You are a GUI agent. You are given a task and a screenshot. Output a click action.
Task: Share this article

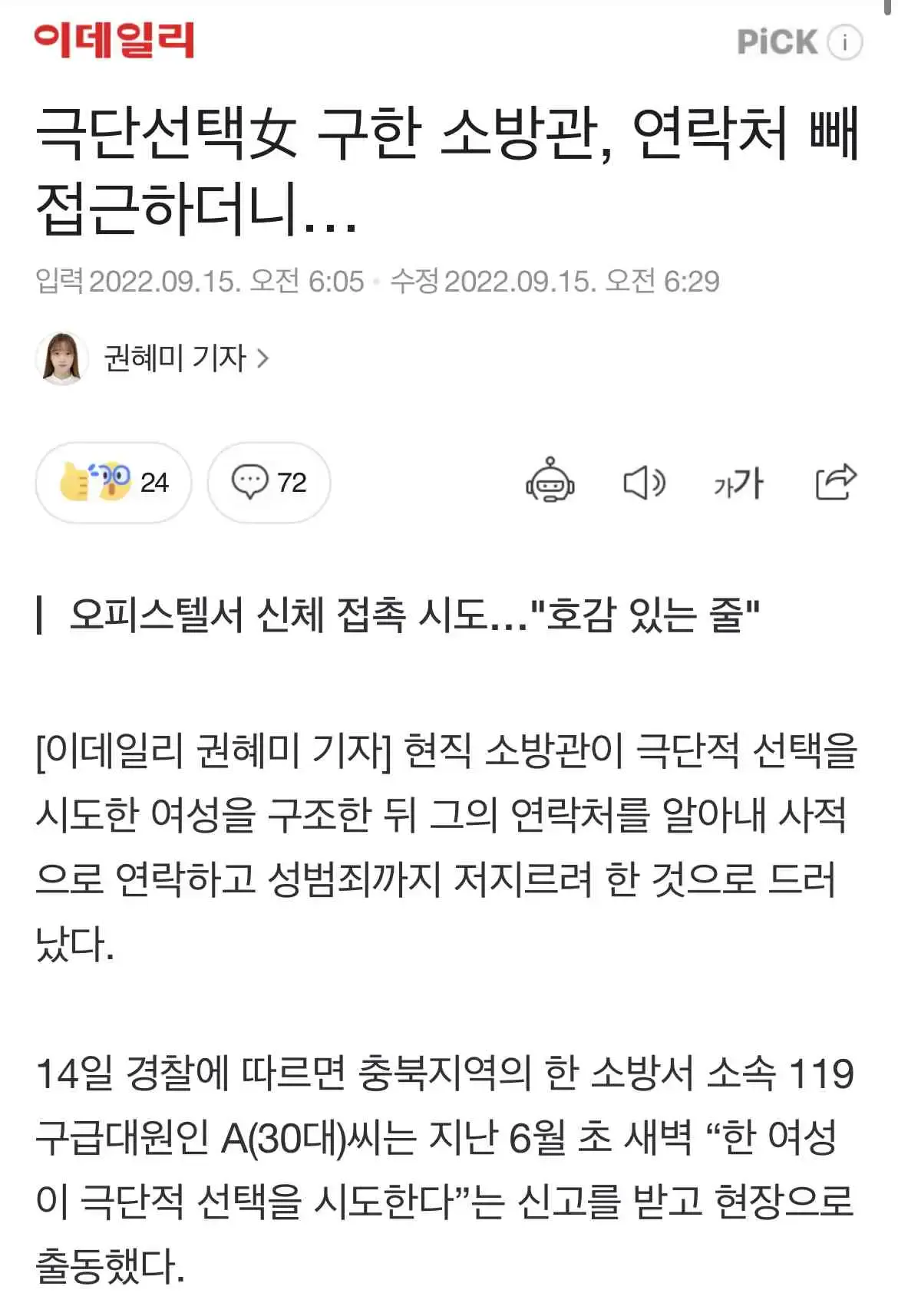click(x=835, y=482)
